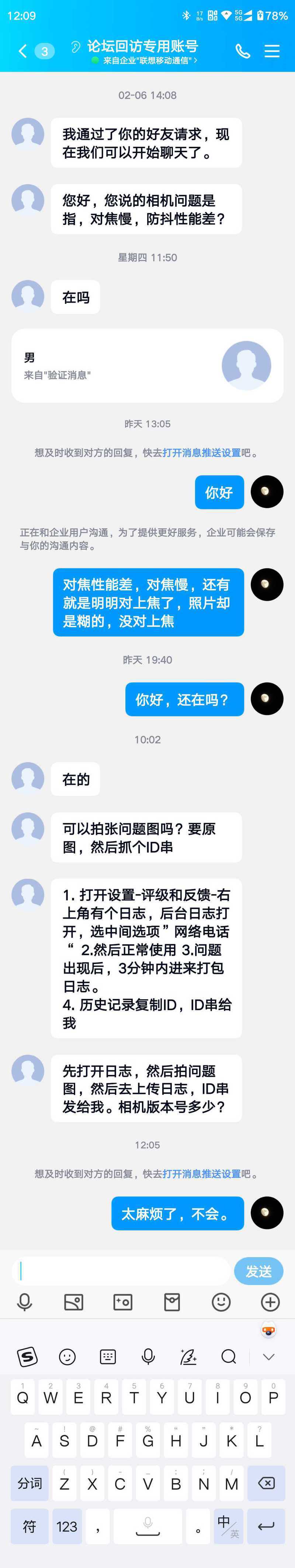The width and height of the screenshot is (295, 1568).
Task: Open the photo album picker icon
Action: 74,1302
